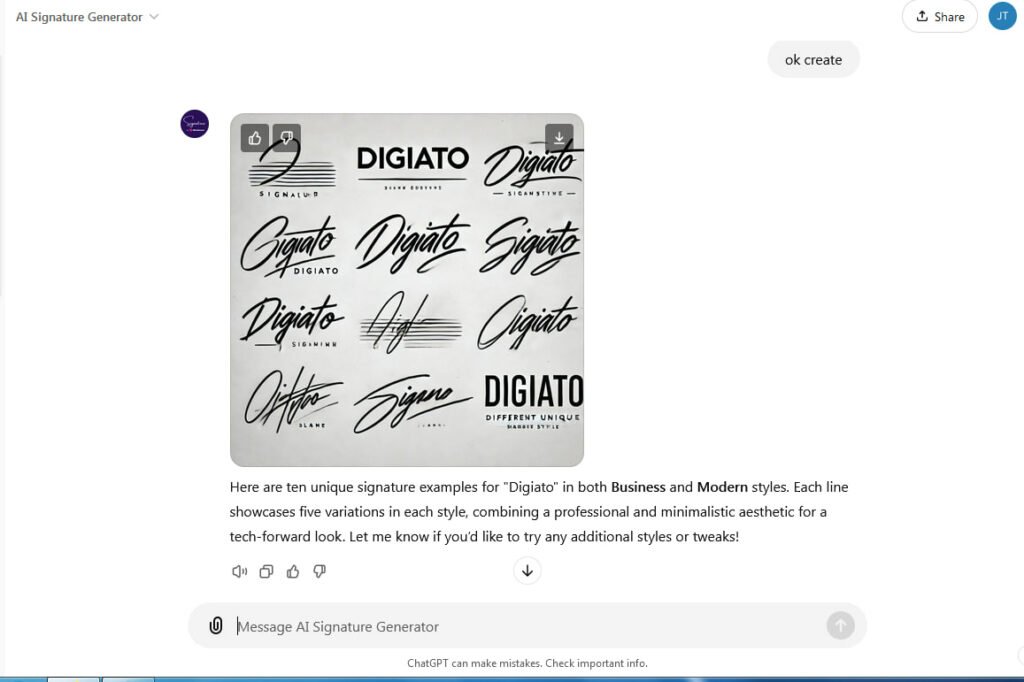The height and width of the screenshot is (682, 1024).
Task: Dislike the generated image with thumbs down
Action: pyautogui.click(x=286, y=138)
